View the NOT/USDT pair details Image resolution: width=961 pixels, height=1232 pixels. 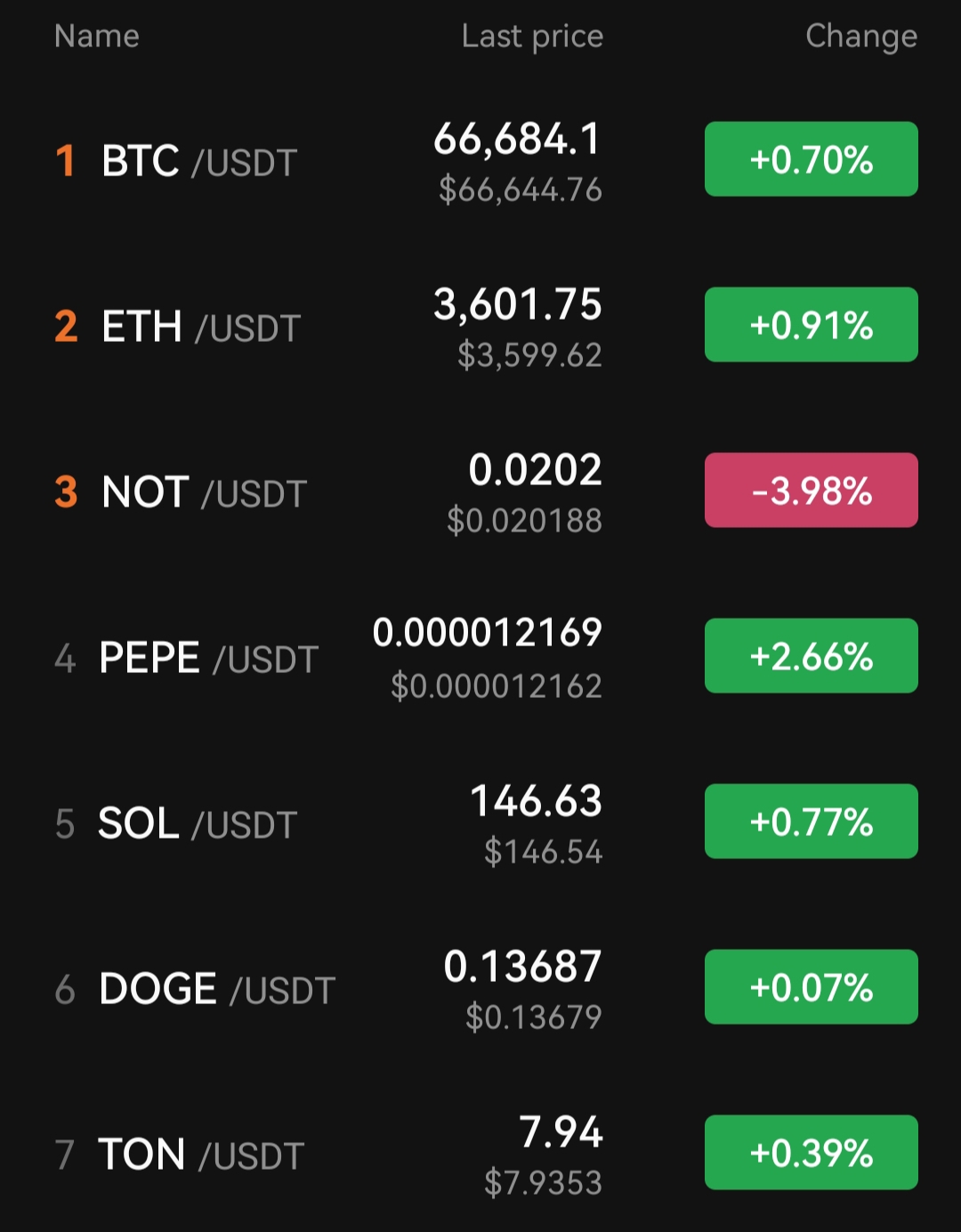tap(203, 492)
